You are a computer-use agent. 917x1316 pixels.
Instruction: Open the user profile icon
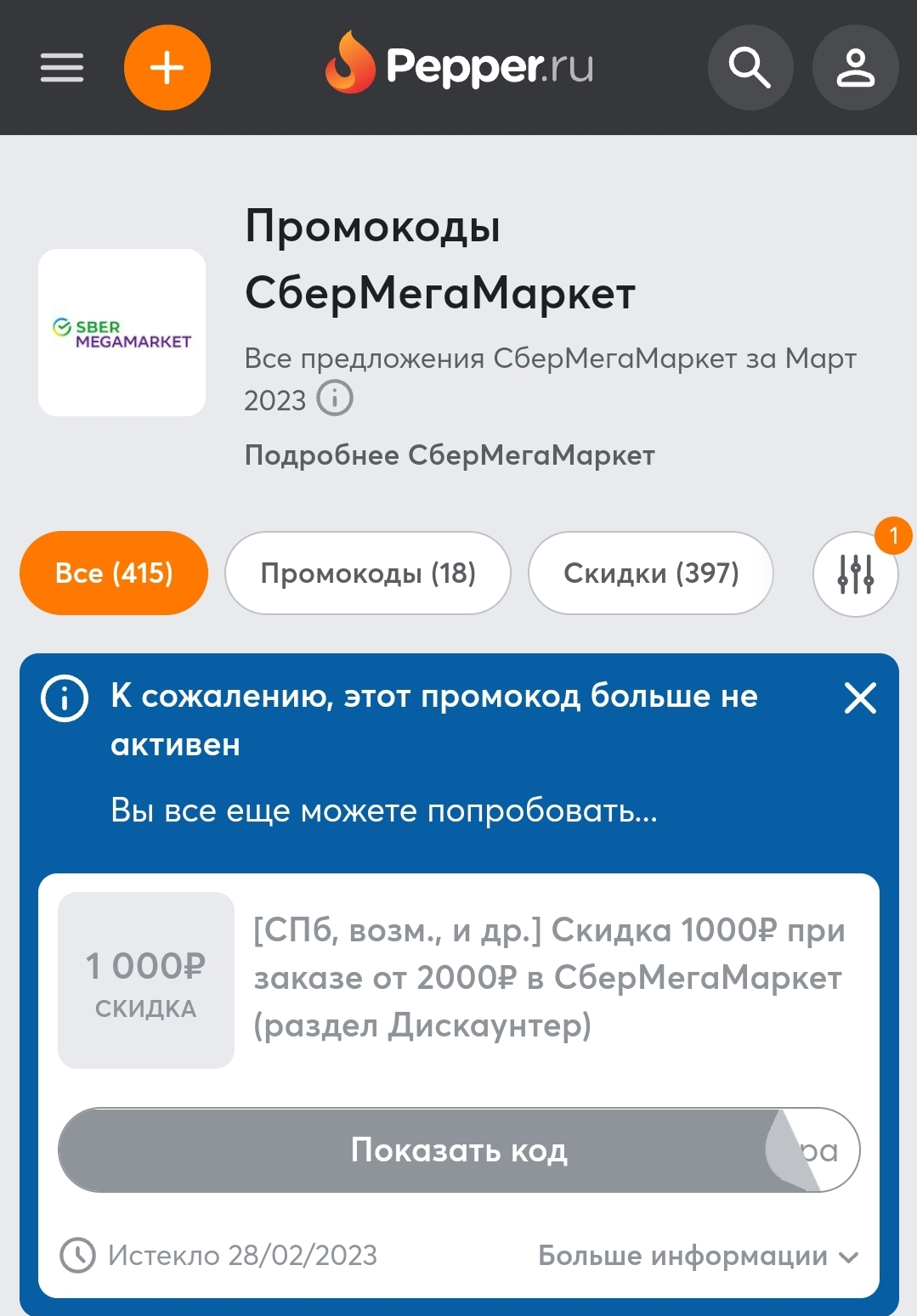856,68
